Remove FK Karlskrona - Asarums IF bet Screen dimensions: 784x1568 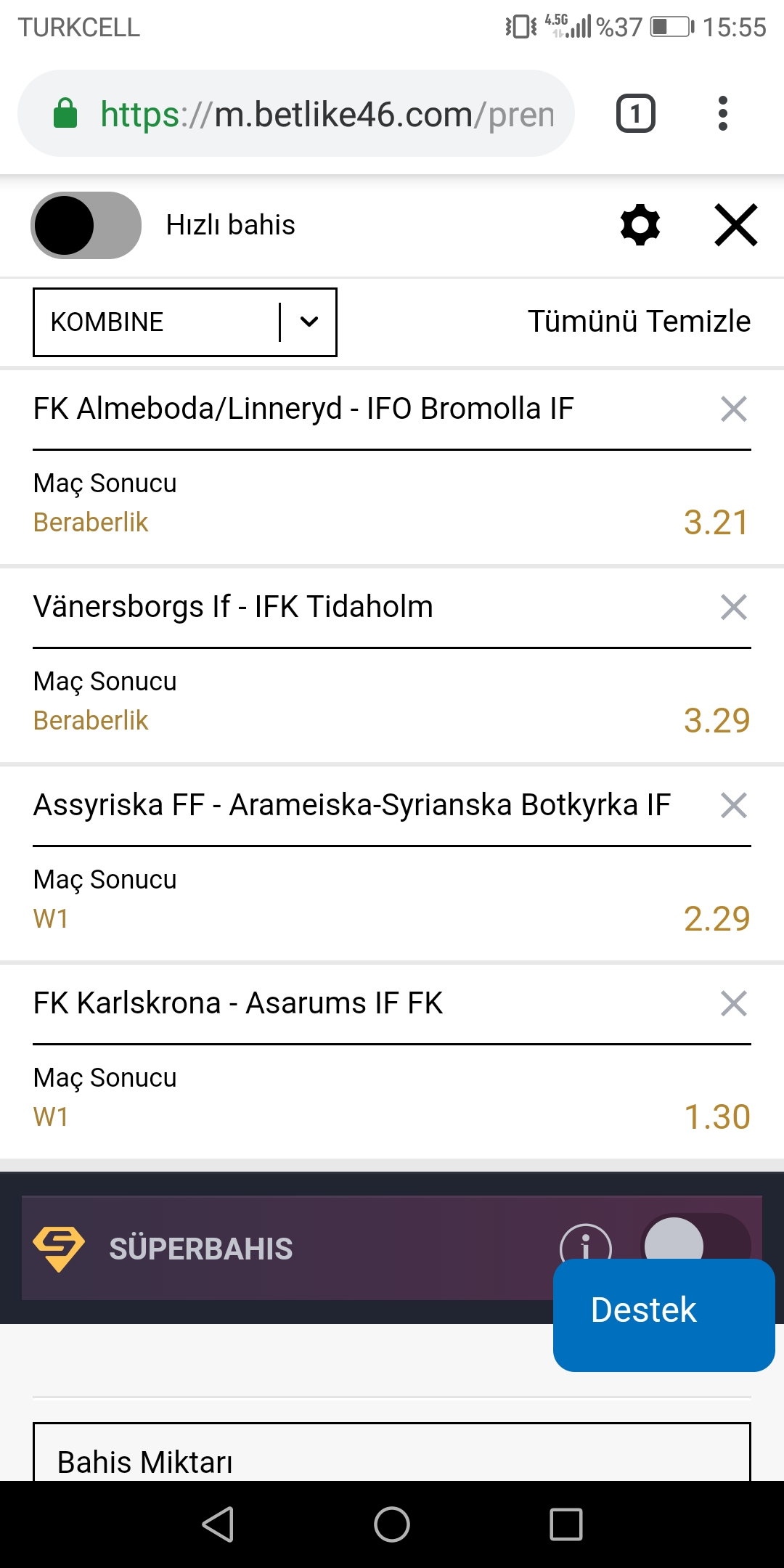click(x=734, y=1003)
